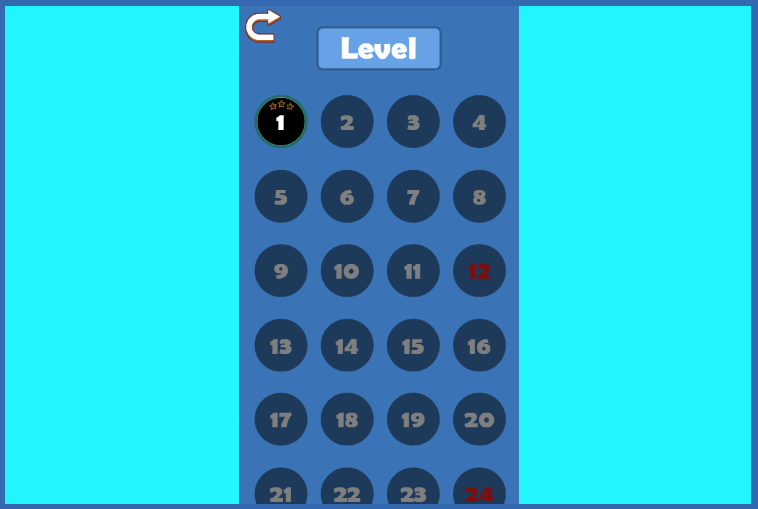Open level 15

(413, 345)
